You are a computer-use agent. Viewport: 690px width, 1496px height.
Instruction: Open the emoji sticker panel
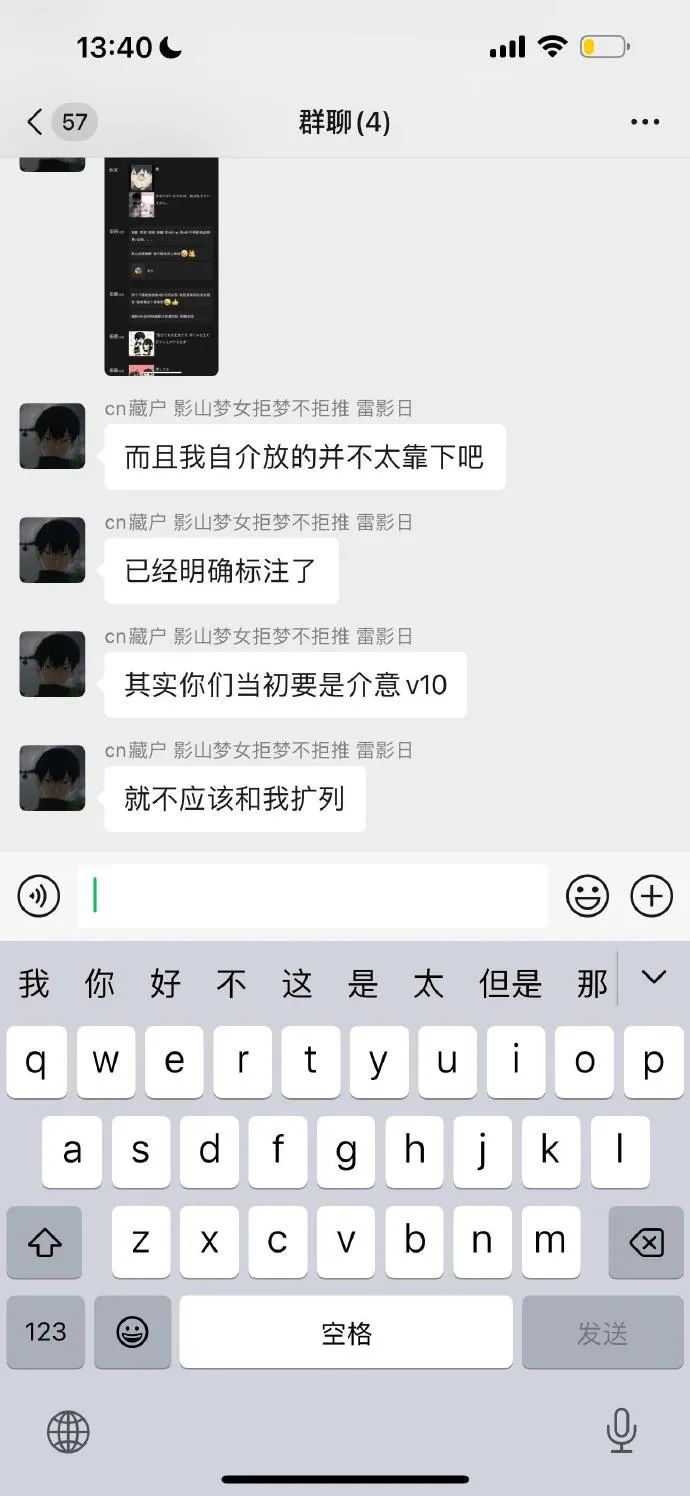587,896
